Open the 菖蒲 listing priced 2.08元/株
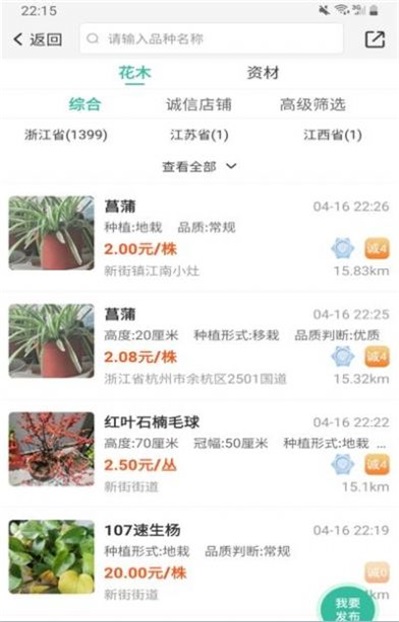Image resolution: width=399 pixels, height=622 pixels. point(200,345)
